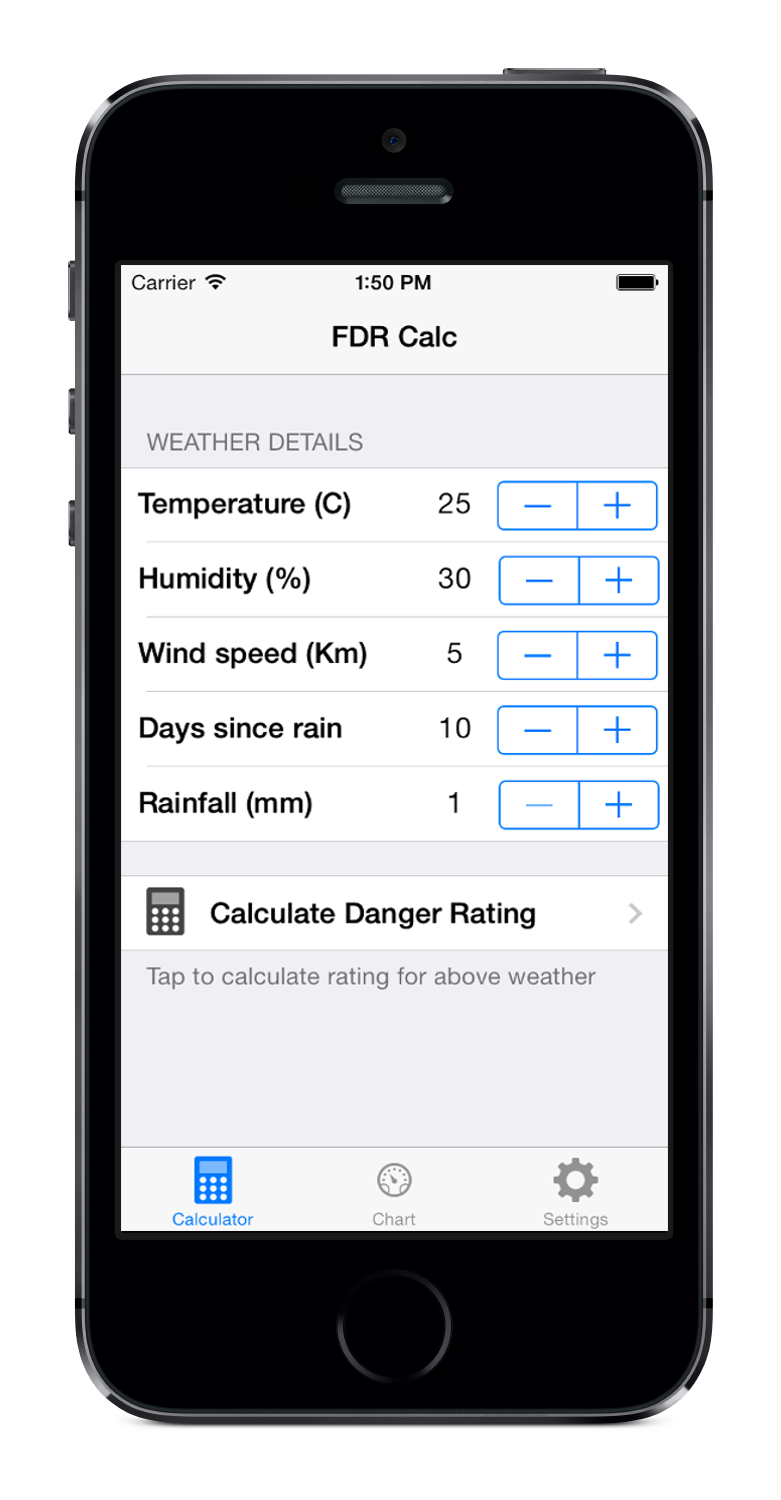Raise the Wind speed value
The image size is (781, 1500).
click(618, 655)
